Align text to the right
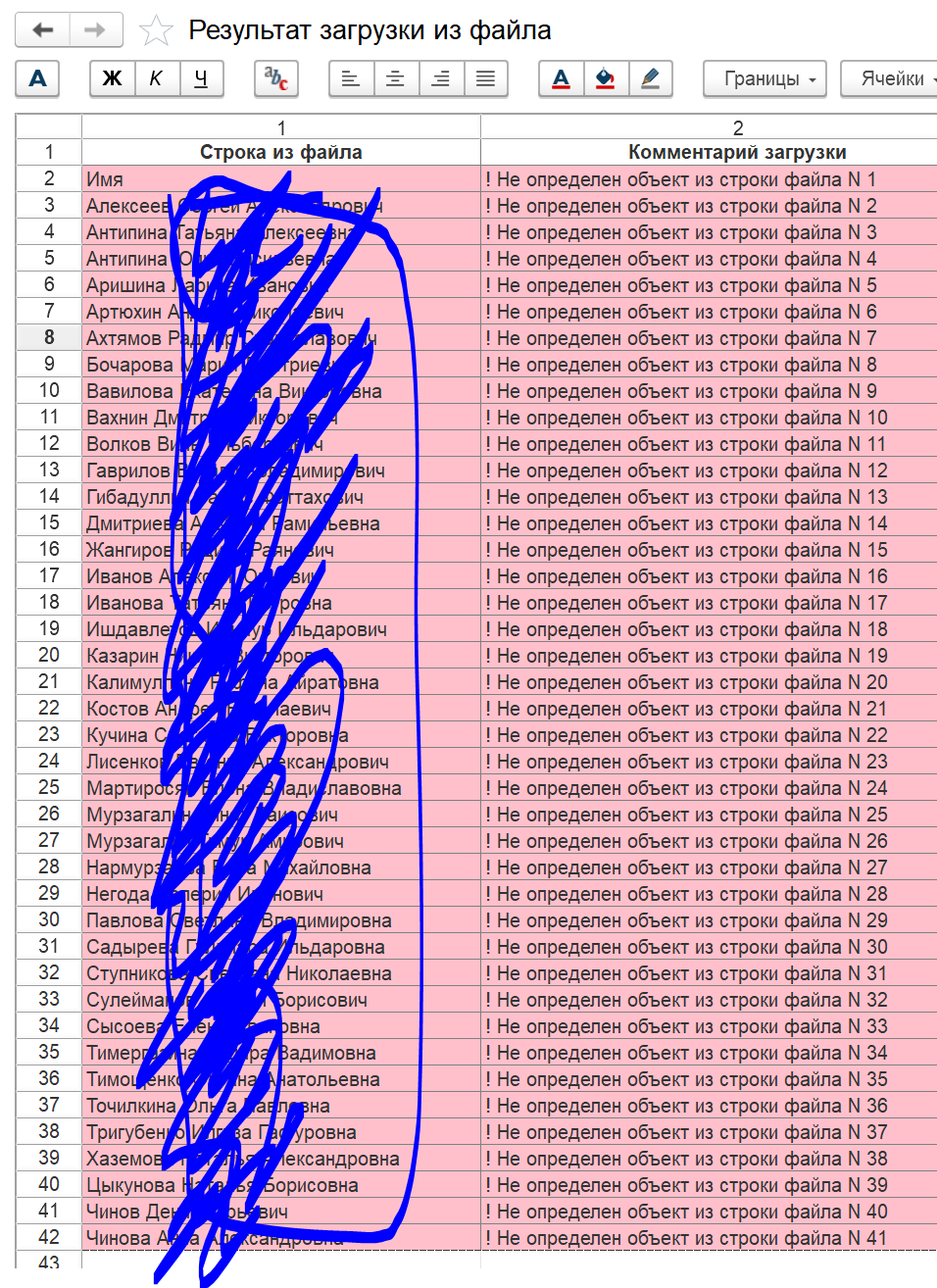This screenshot has width=937, height=1288. [x=441, y=78]
